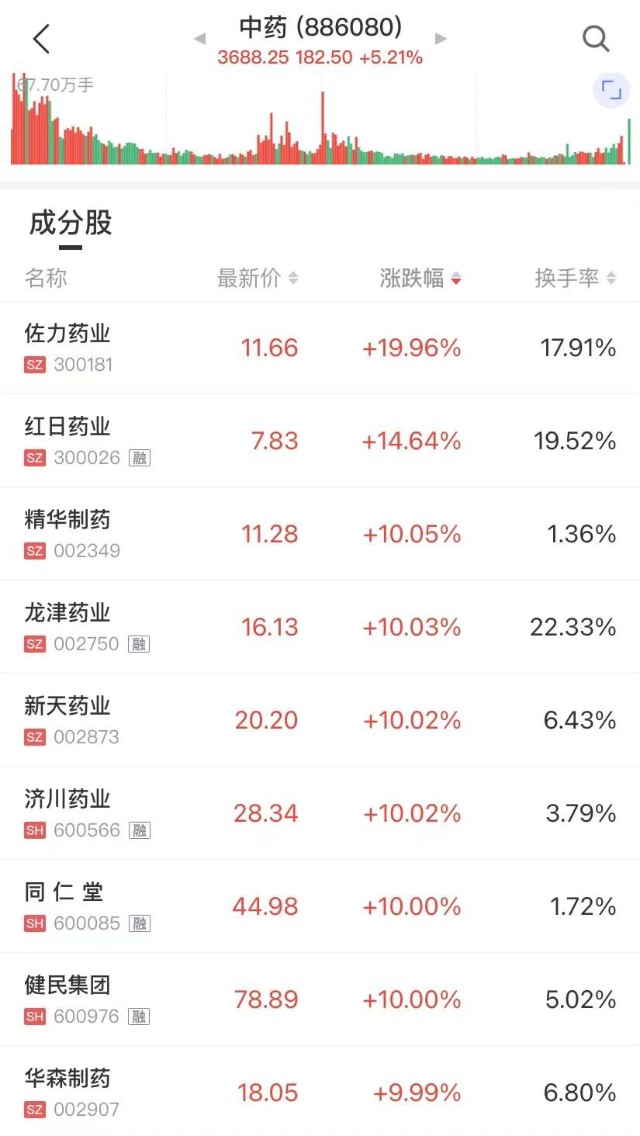Screen dimensions: 640x1136
Task: Go back using the top-left arrow
Action: 41,39
